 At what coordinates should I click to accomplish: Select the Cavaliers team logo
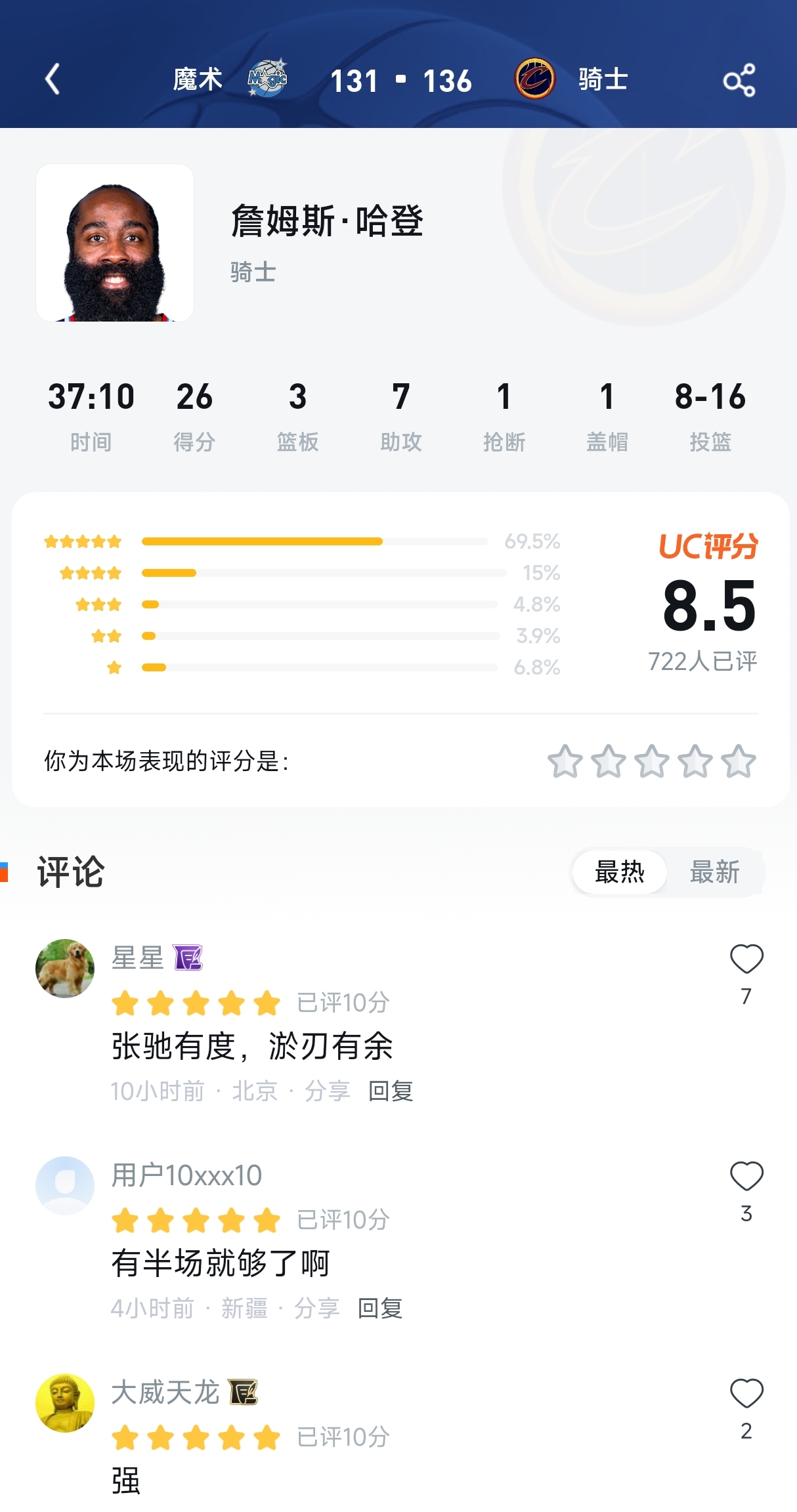[x=535, y=79]
